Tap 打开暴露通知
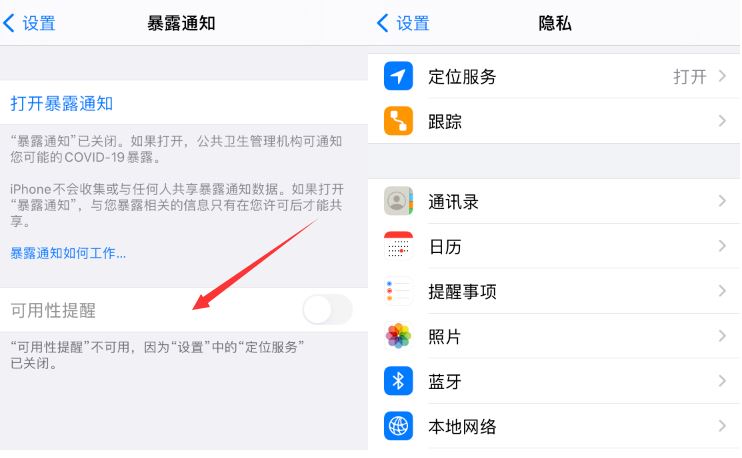Screen dimensions: 742x458 point(62,102)
